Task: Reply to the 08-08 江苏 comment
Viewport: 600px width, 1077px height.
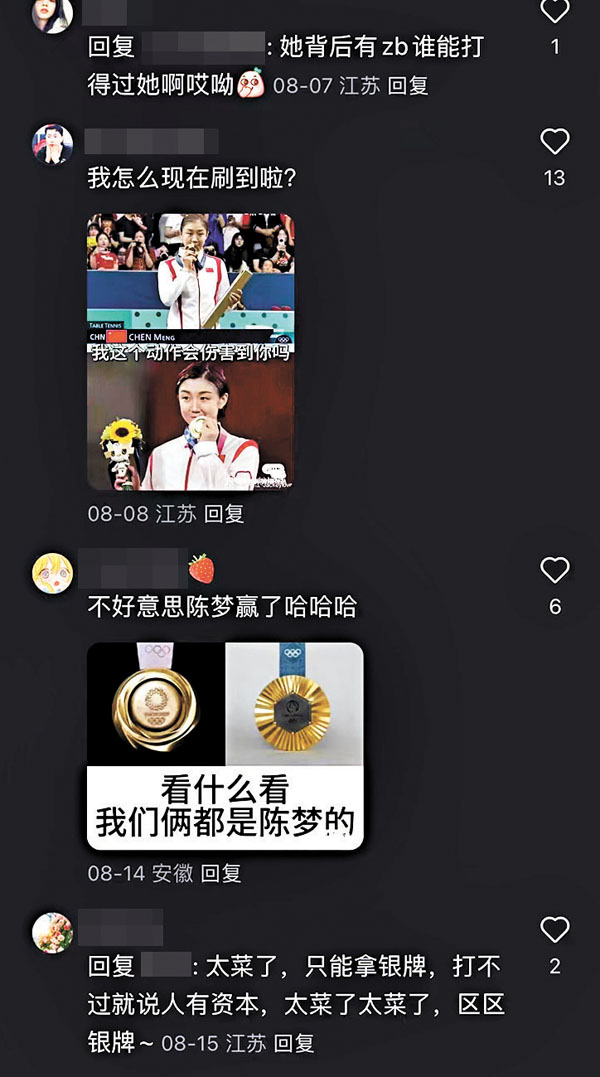Action: pos(224,514)
